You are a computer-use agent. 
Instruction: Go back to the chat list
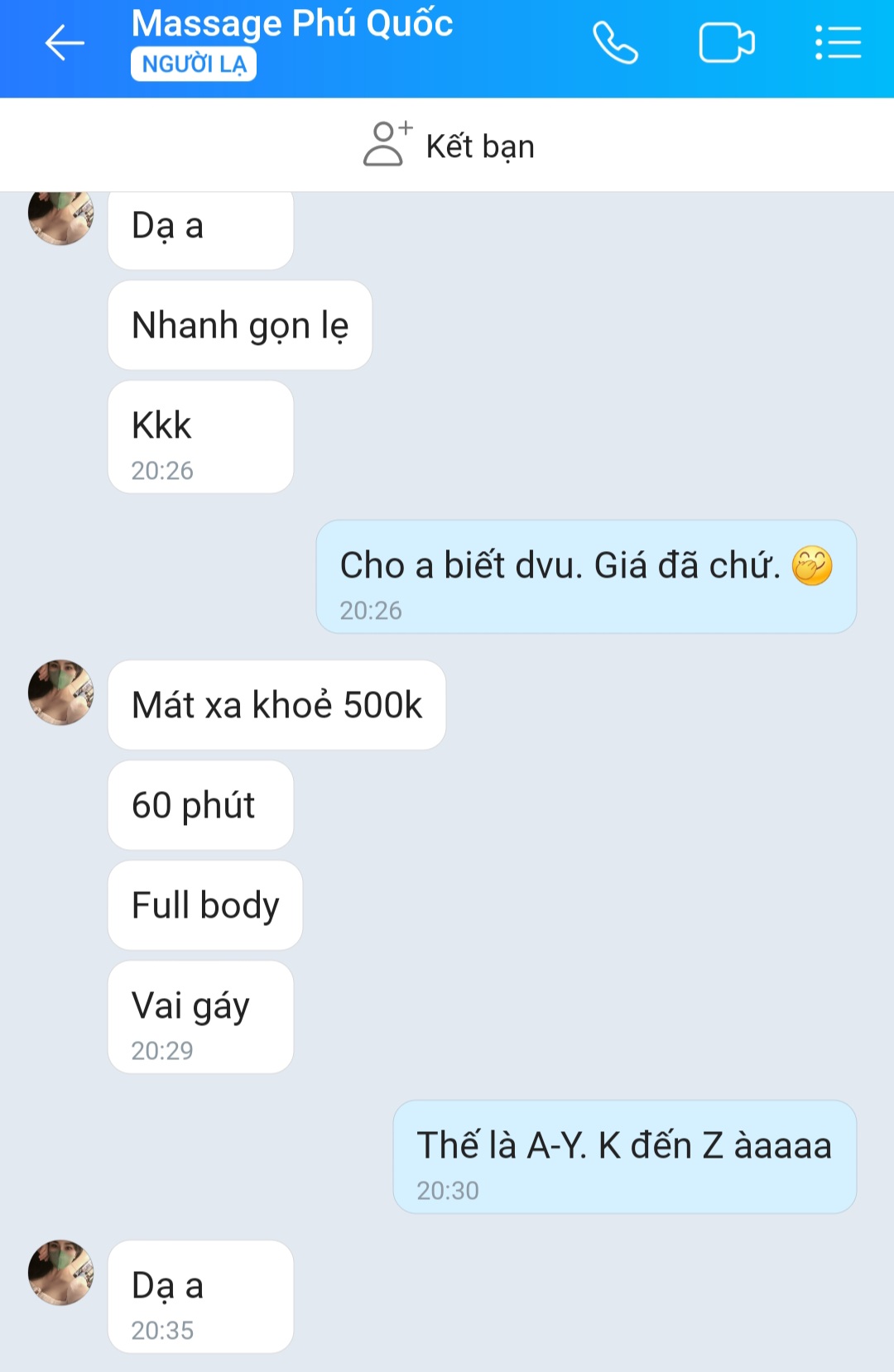tap(65, 44)
